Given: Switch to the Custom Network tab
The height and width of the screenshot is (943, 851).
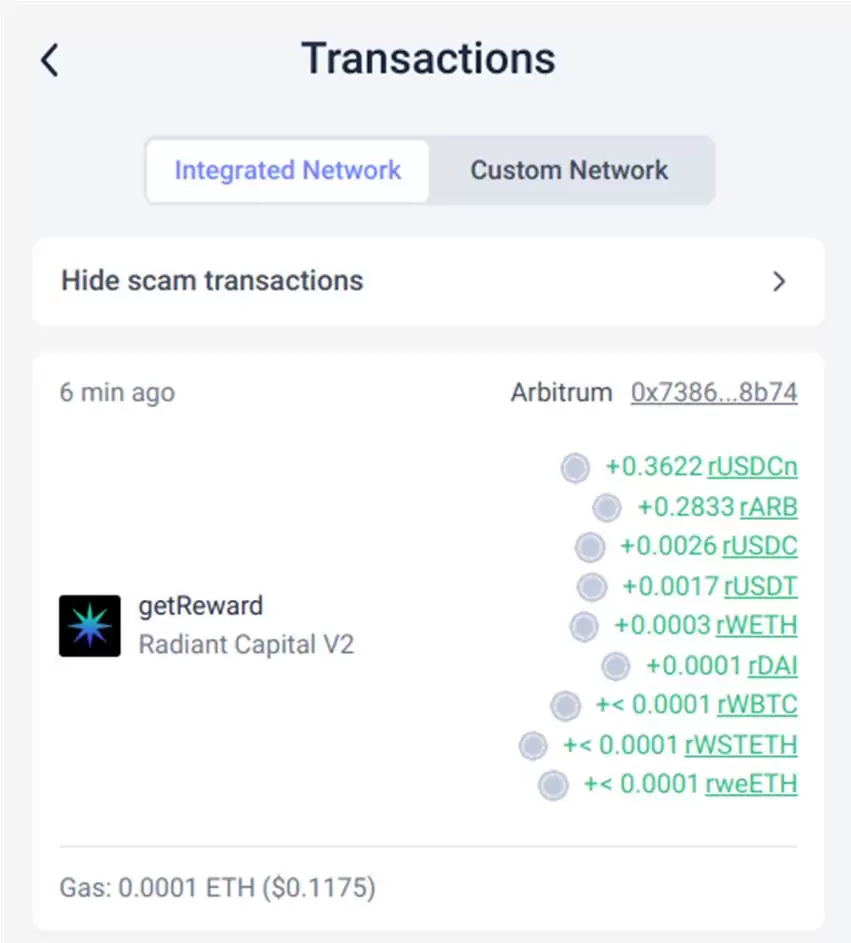Looking at the screenshot, I should pos(569,170).
